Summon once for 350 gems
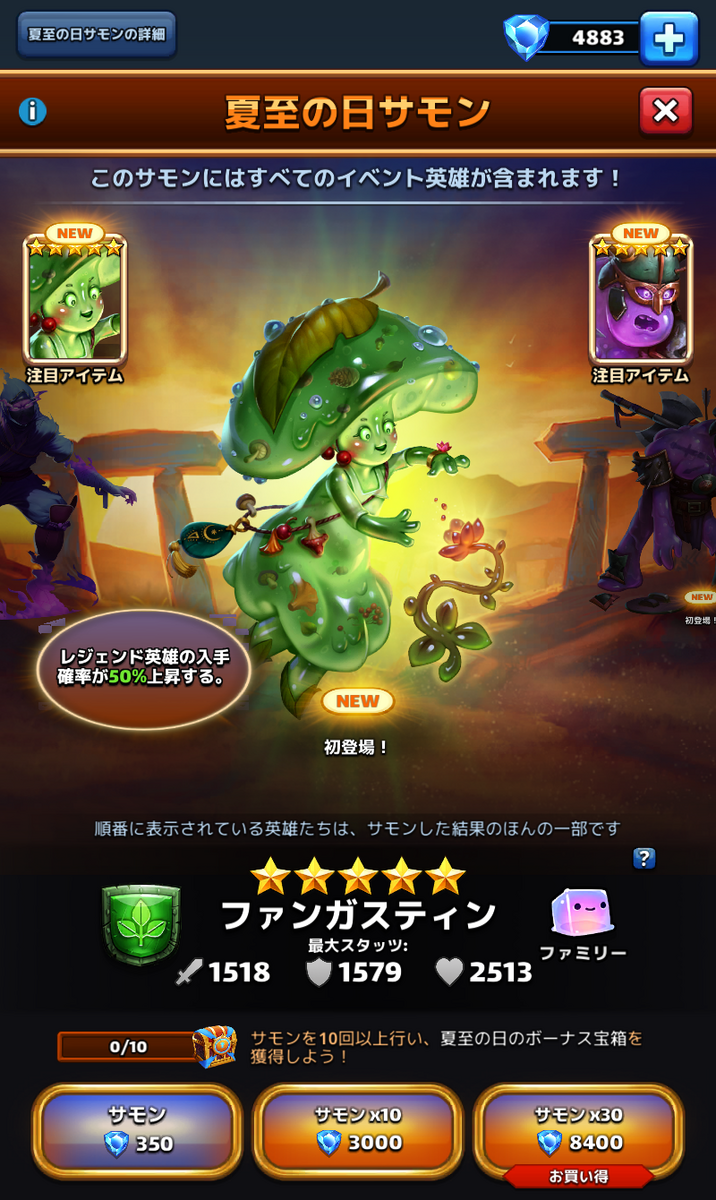Screen dimensions: 716x1200 pos(137,1130)
